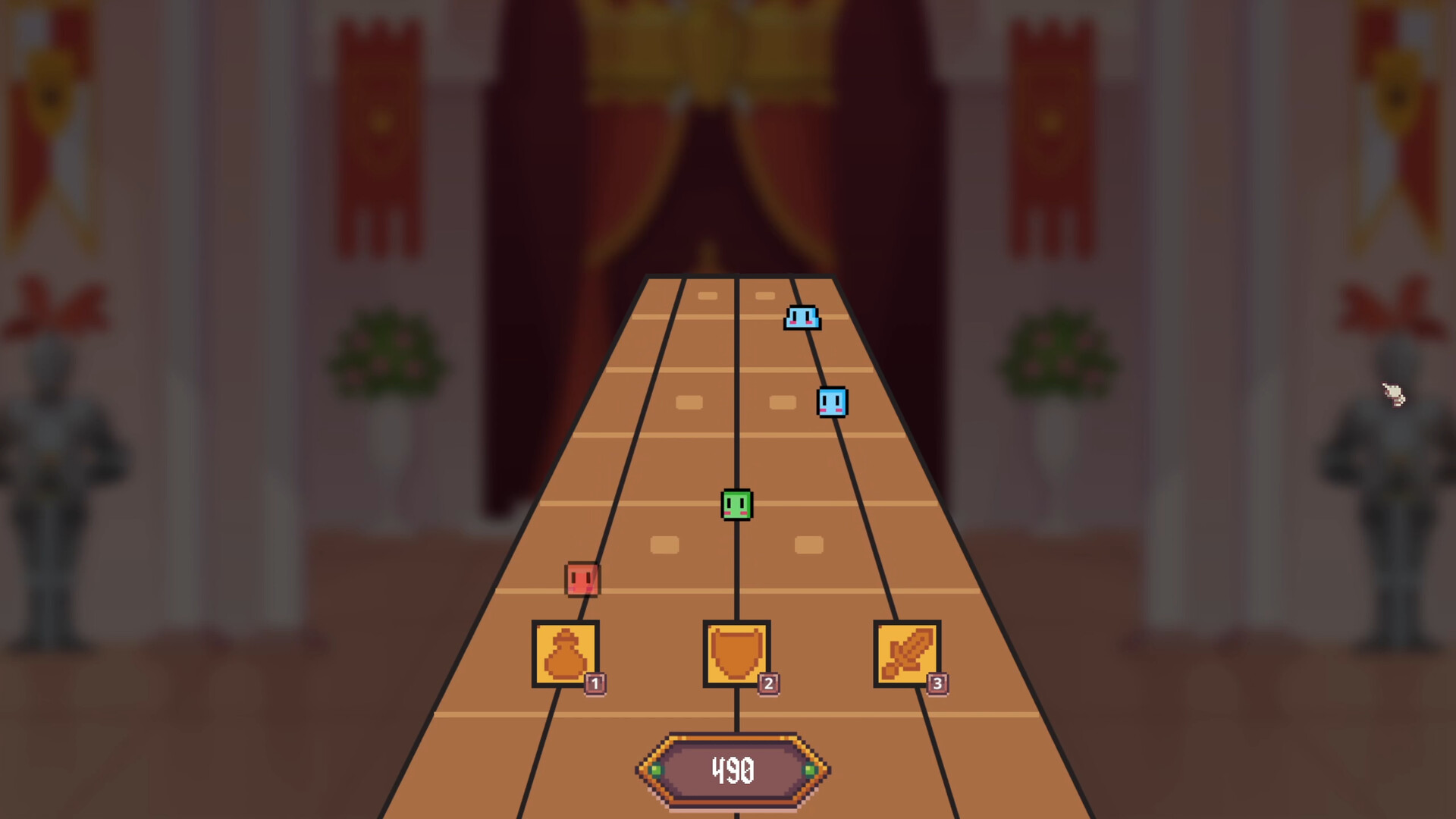This screenshot has width=1456, height=819.
Task: Activate the sword button labeled 3
Action: click(907, 654)
